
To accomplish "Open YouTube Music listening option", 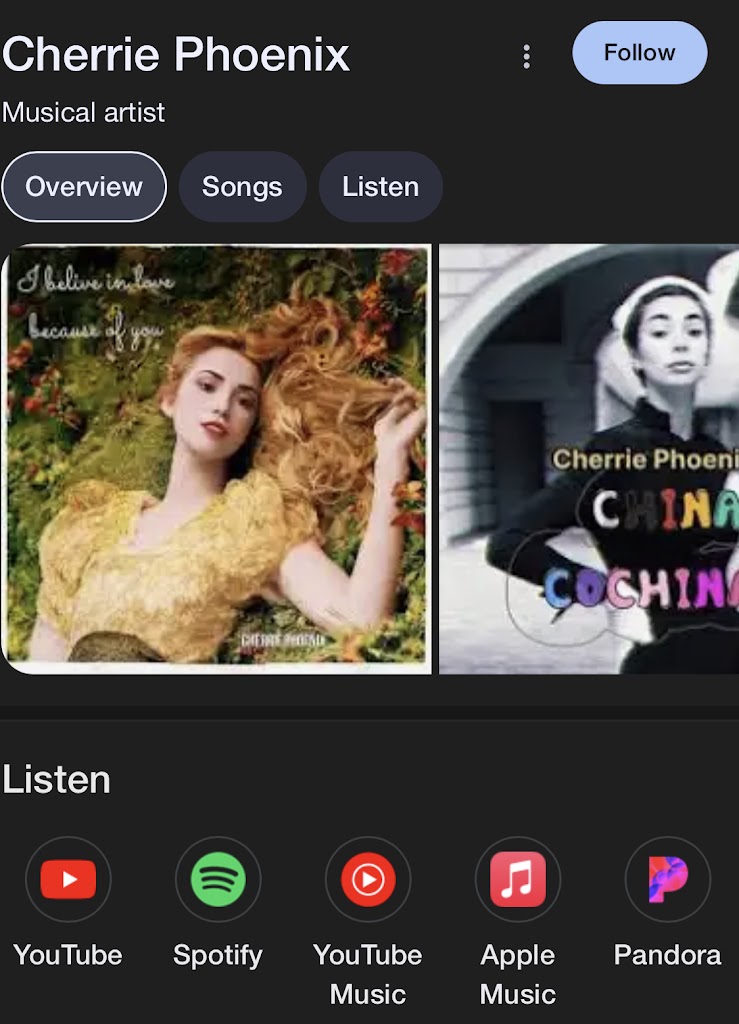I will (x=368, y=880).
